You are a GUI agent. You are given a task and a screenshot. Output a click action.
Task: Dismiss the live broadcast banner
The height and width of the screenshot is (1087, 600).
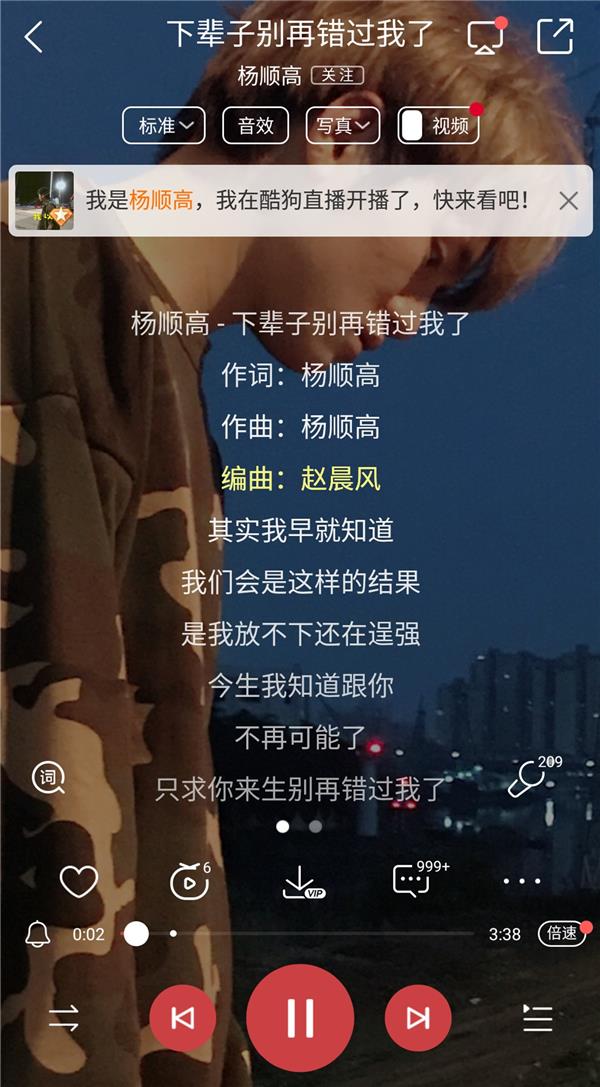[x=568, y=200]
